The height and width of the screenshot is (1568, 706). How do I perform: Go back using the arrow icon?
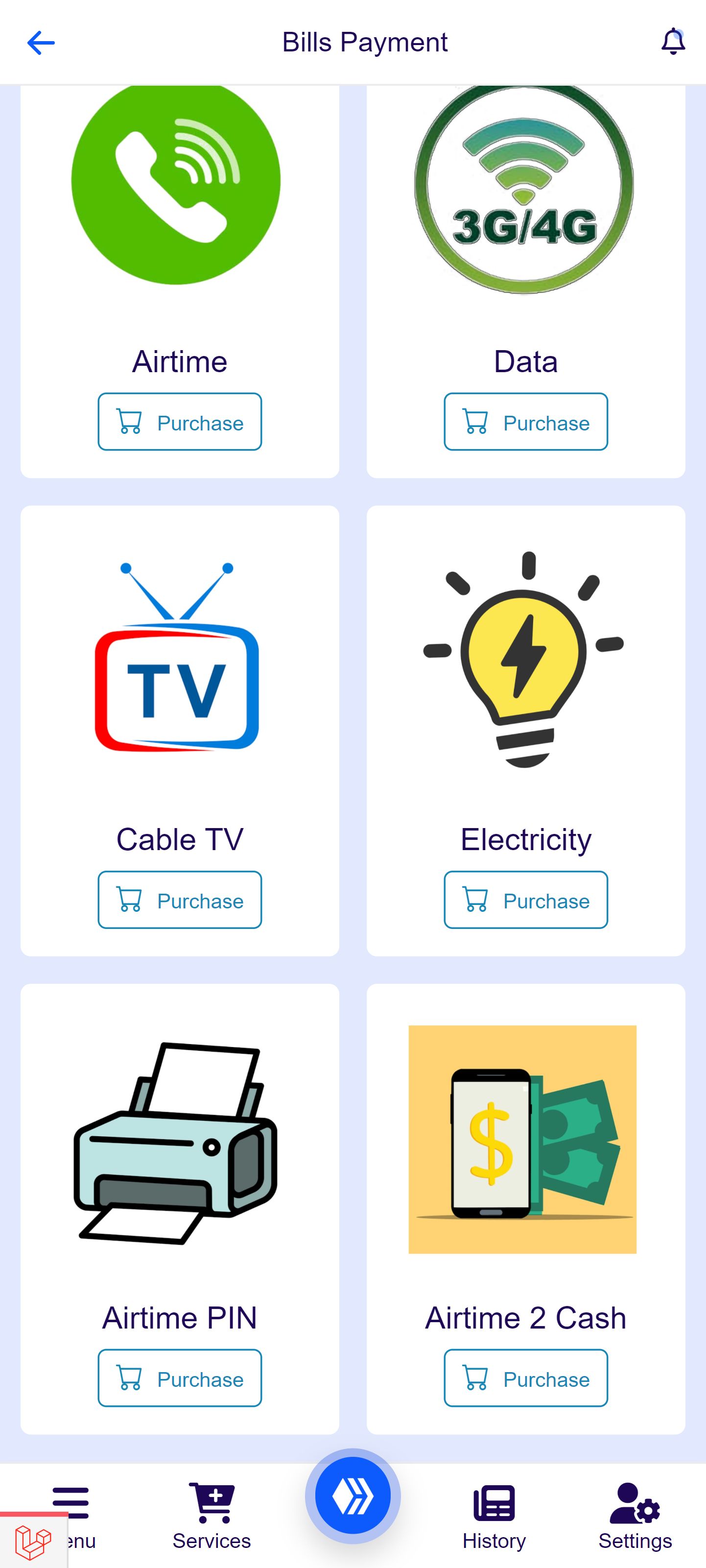(41, 43)
